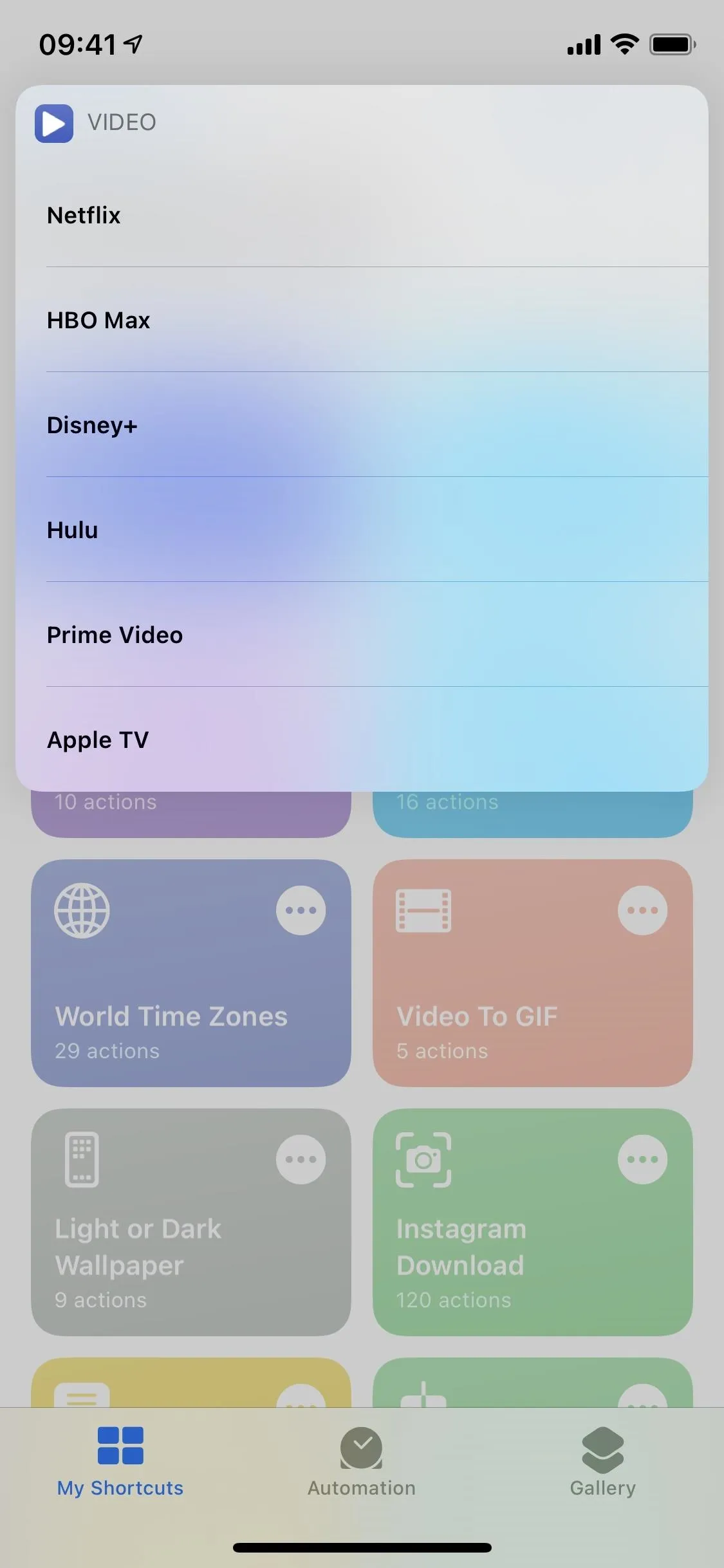Open options for World Time Zones
This screenshot has height=1568, width=724.
[x=301, y=910]
